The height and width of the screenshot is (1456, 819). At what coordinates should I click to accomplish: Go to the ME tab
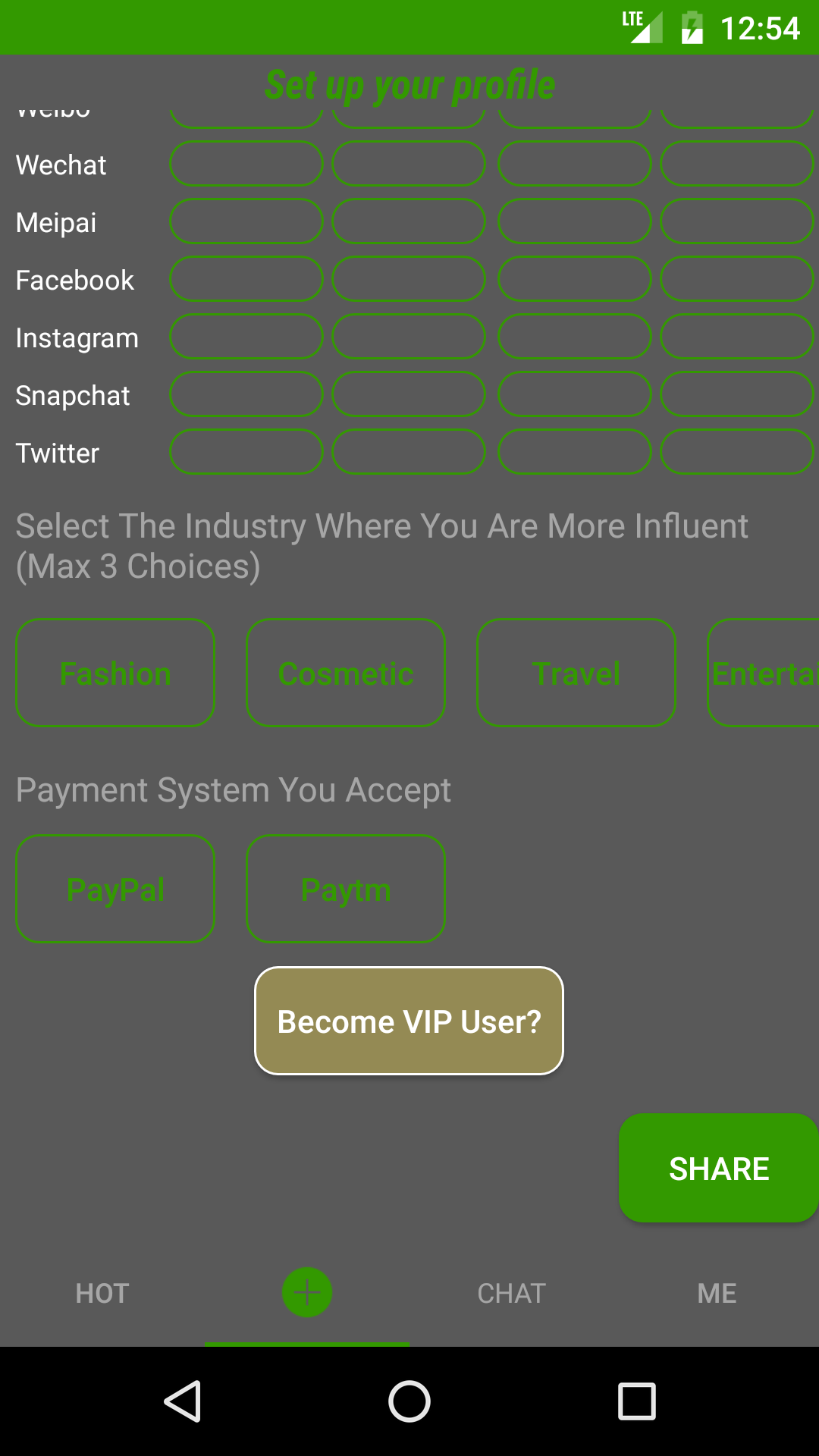(717, 1293)
